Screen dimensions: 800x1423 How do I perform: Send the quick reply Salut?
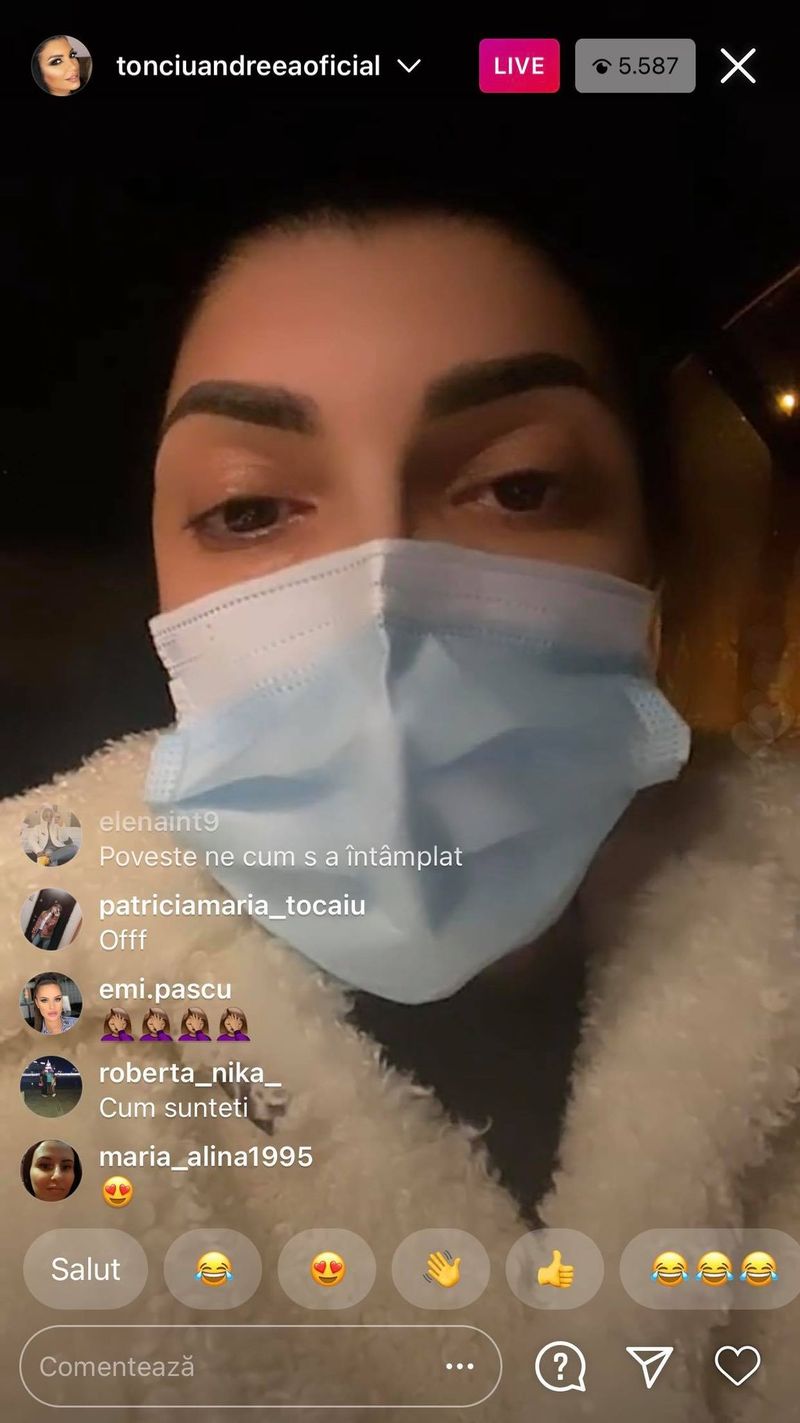coord(85,1269)
